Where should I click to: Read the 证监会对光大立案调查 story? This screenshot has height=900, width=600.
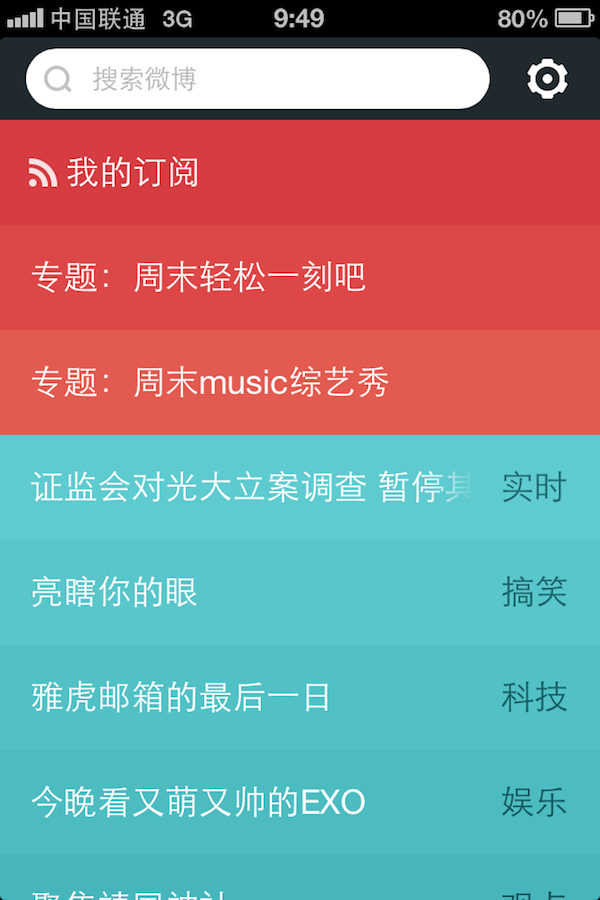tap(252, 487)
